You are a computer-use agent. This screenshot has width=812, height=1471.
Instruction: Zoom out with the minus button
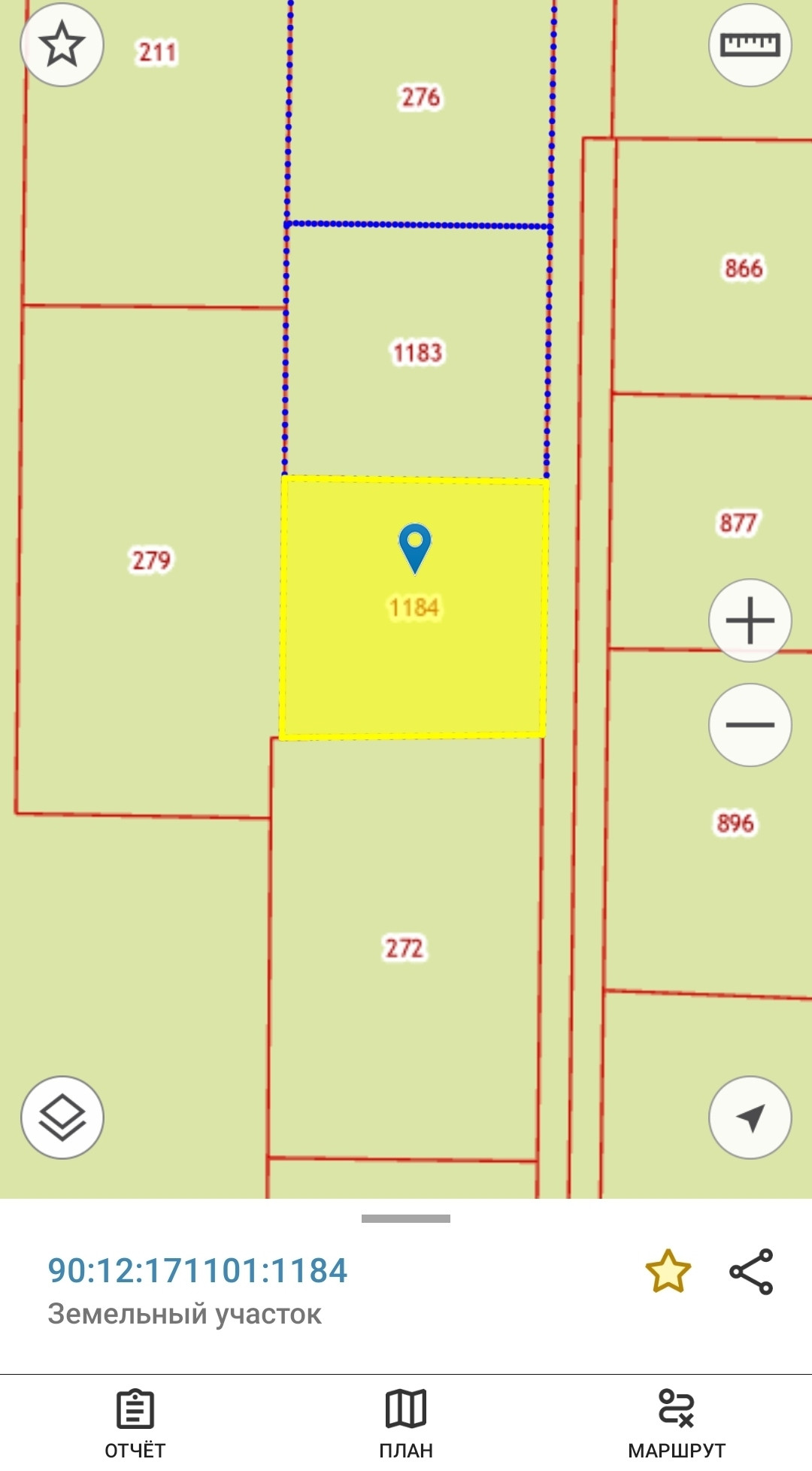(x=750, y=725)
